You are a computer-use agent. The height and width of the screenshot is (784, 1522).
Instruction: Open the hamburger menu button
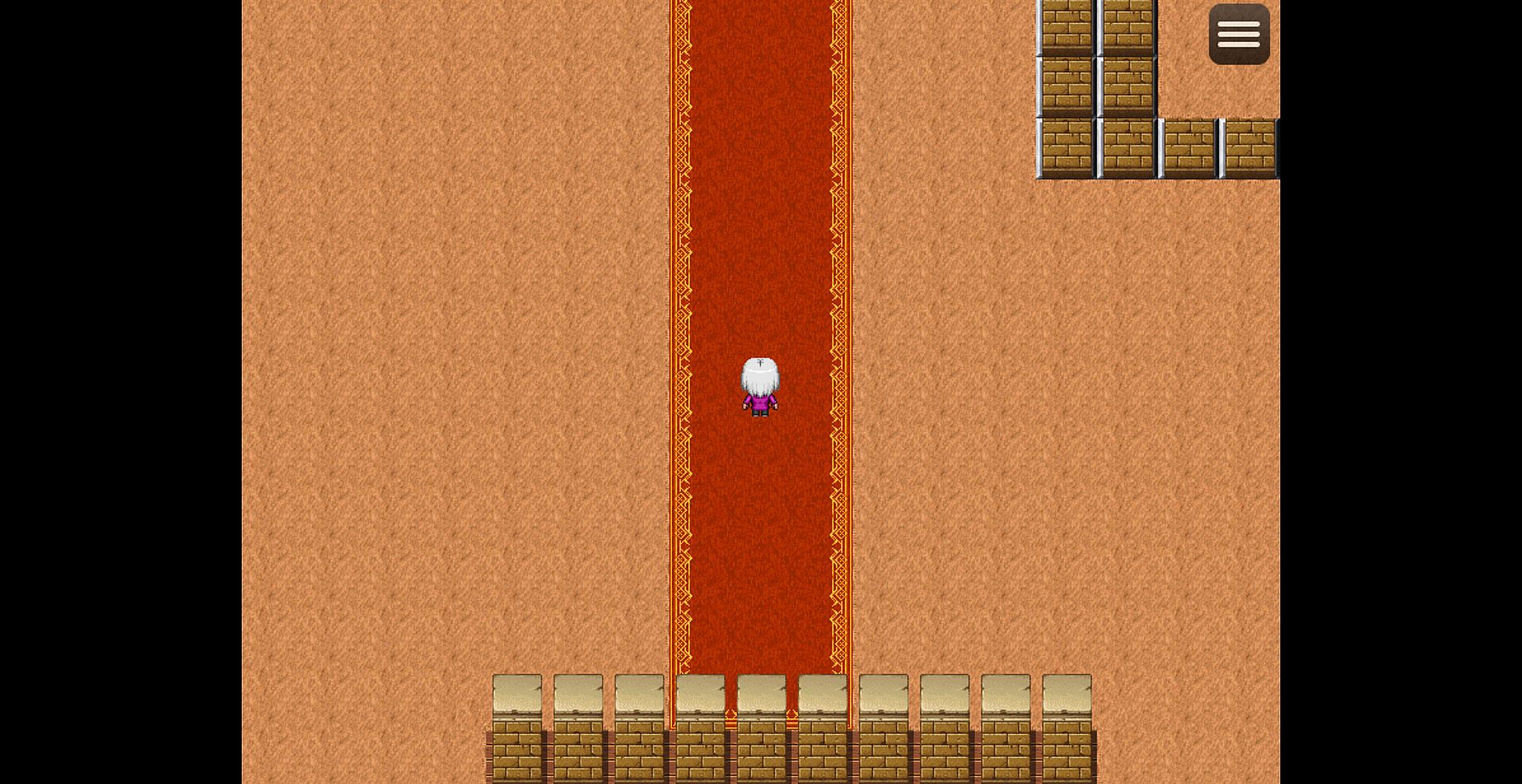1238,34
